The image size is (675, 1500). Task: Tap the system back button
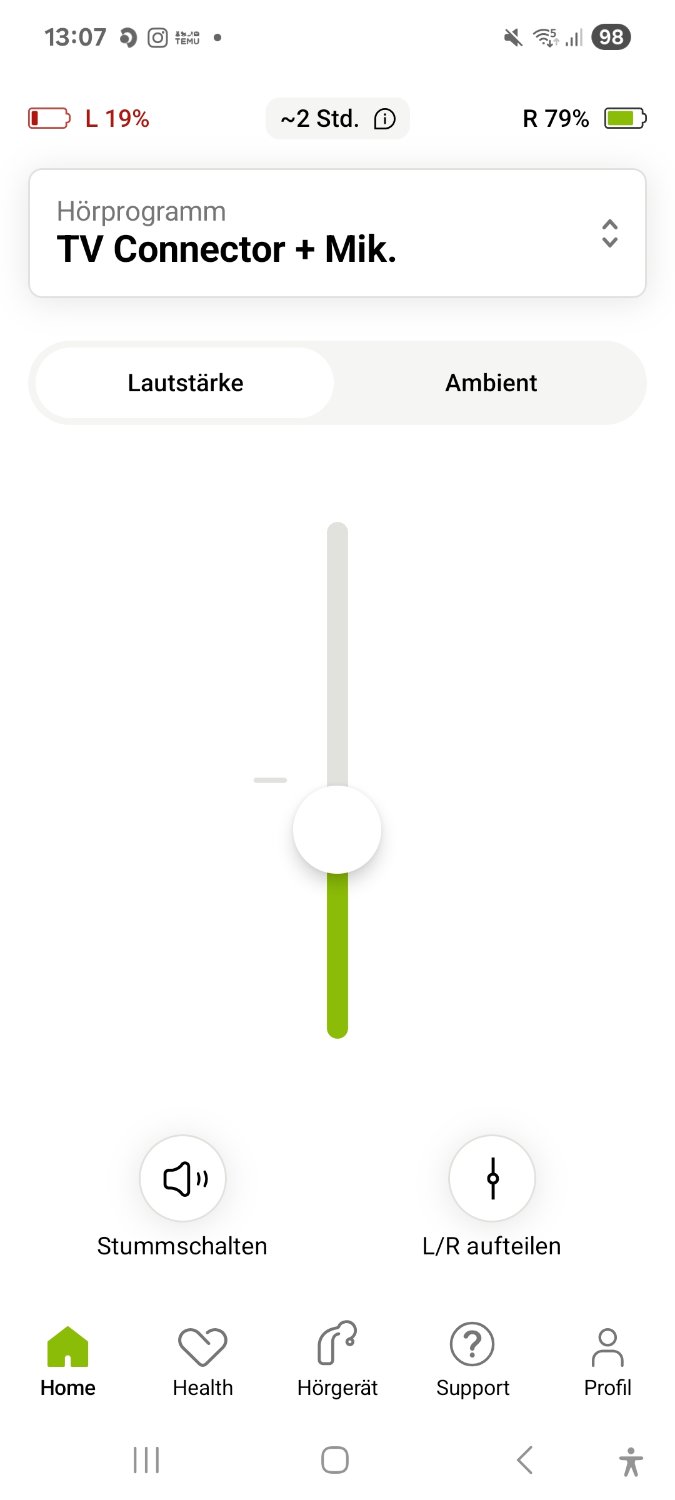point(524,1460)
